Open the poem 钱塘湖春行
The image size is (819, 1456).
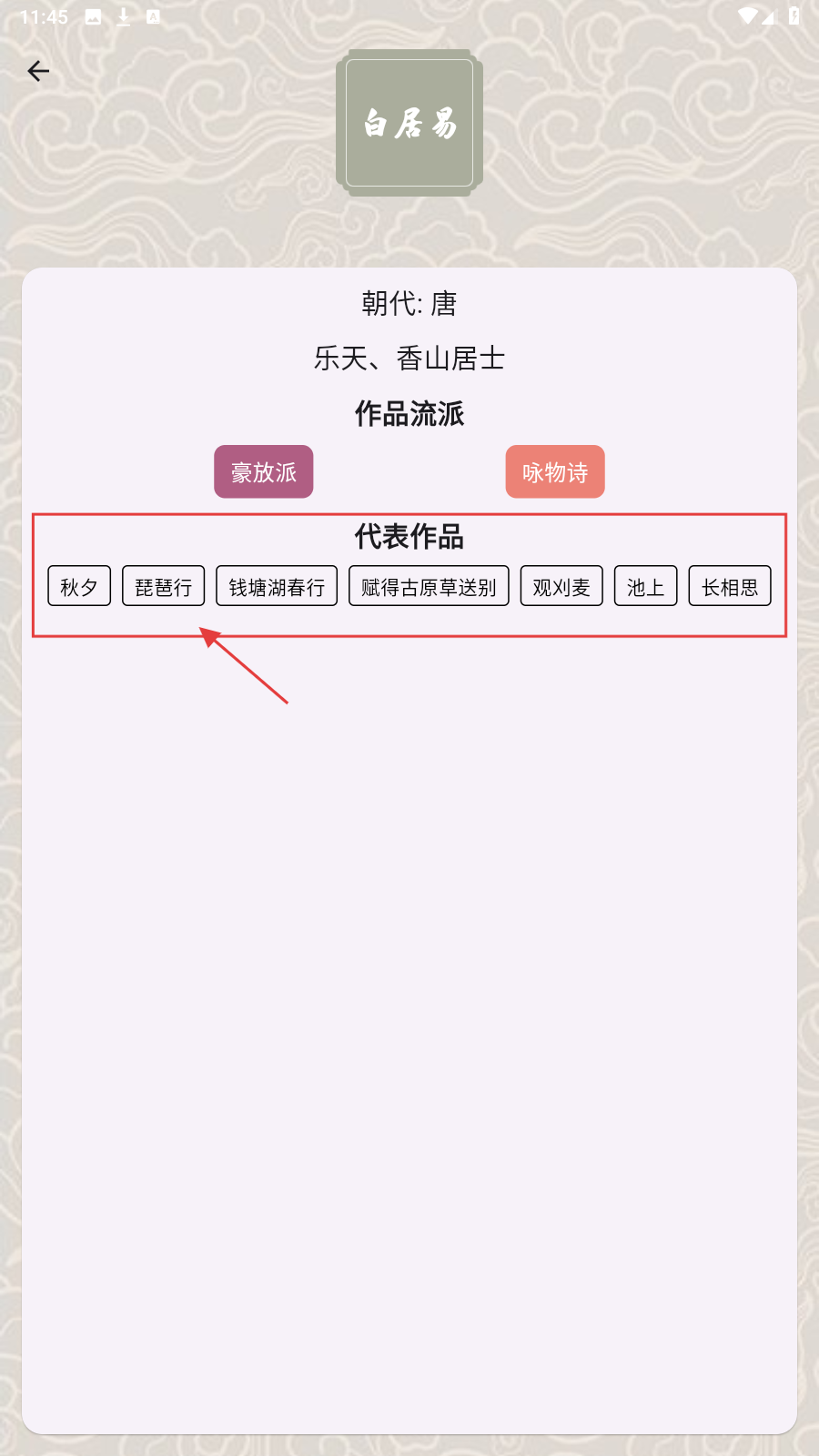pyautogui.click(x=277, y=586)
